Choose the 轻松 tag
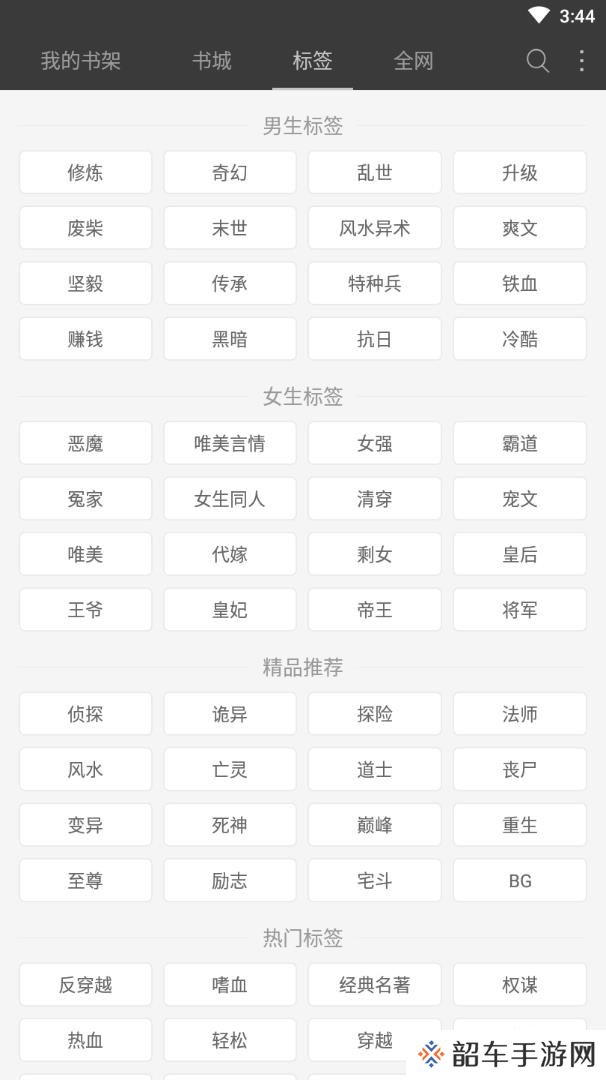The width and height of the screenshot is (606, 1080). tap(230, 1040)
